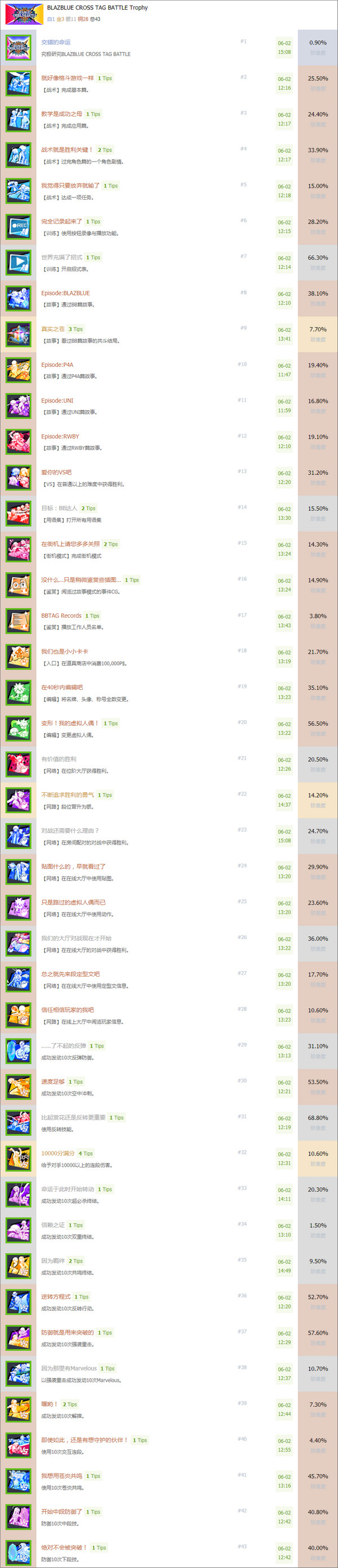Open the 因为那里有Marvelous trophy
This screenshot has height=1568, width=338.
69,1369
